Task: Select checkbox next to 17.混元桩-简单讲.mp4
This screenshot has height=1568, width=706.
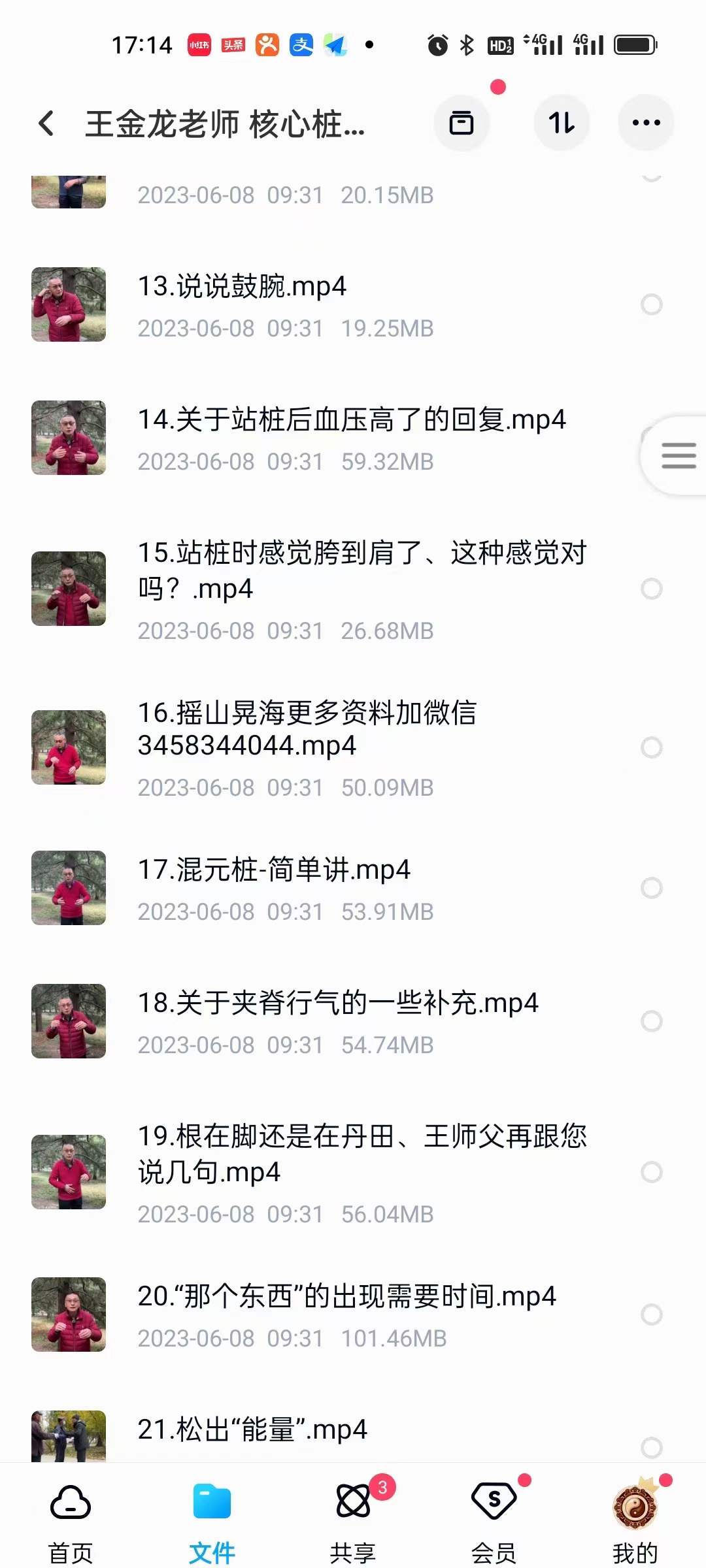Action: tap(652, 887)
